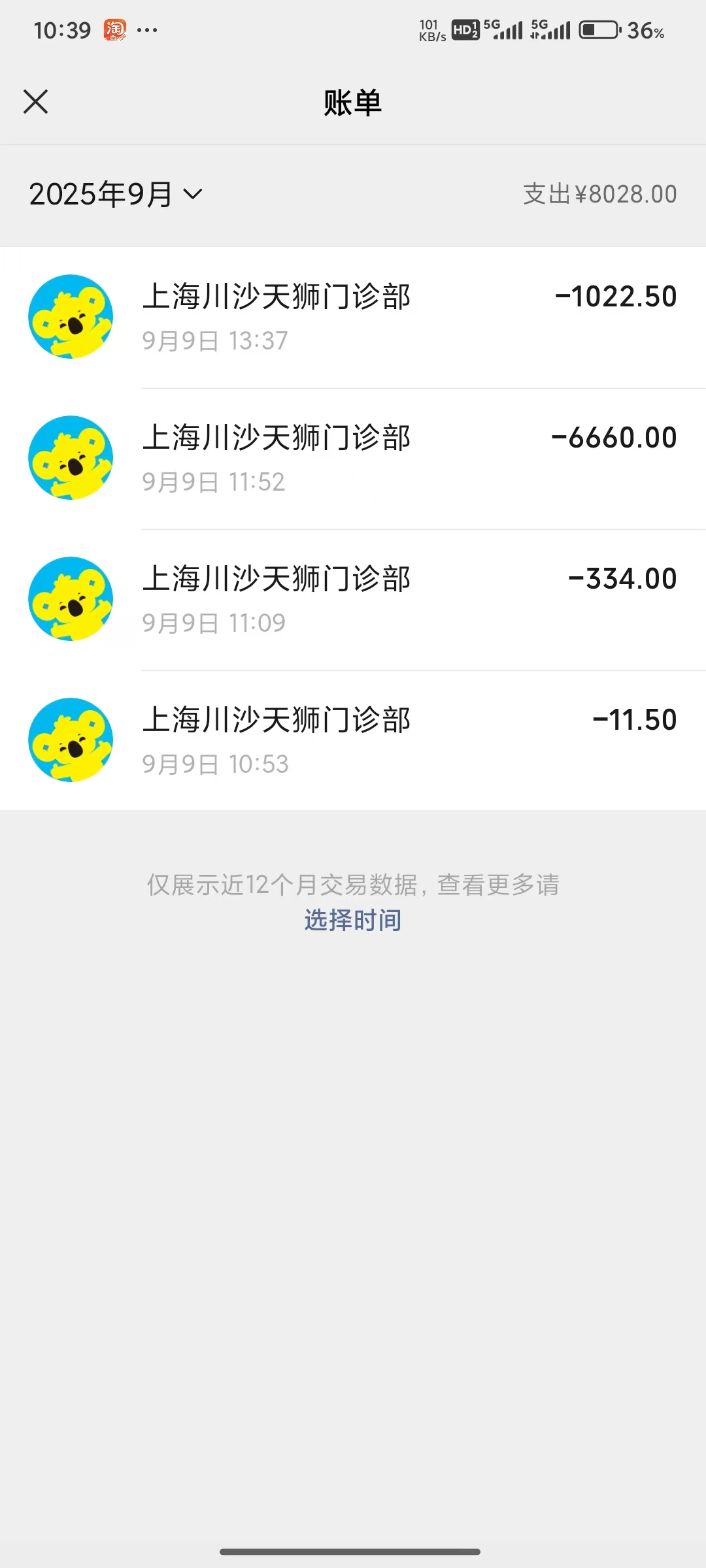The height and width of the screenshot is (1568, 706).
Task: Tap the 5G signal icon in the status bar
Action: 503,29
